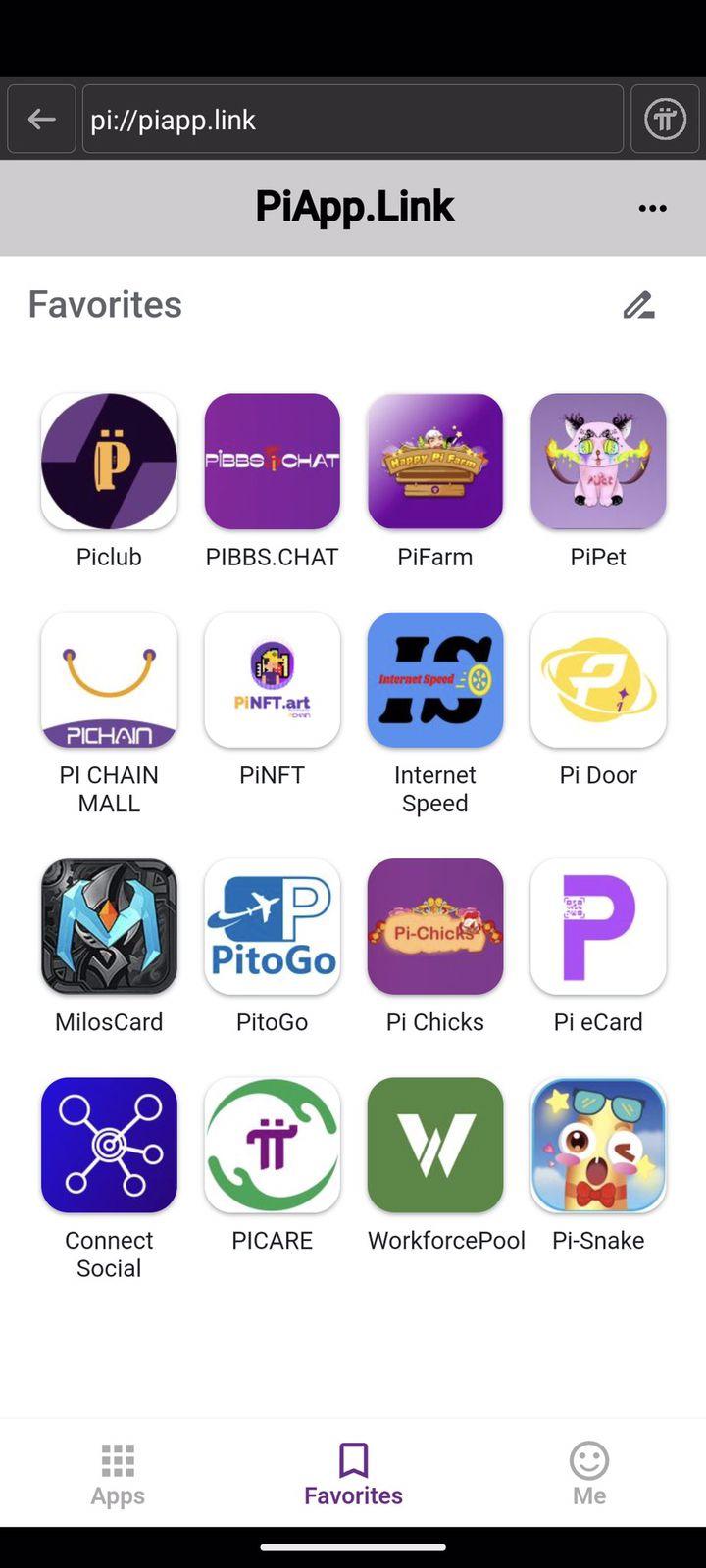Tap the pi://piapp.link address bar

click(352, 120)
